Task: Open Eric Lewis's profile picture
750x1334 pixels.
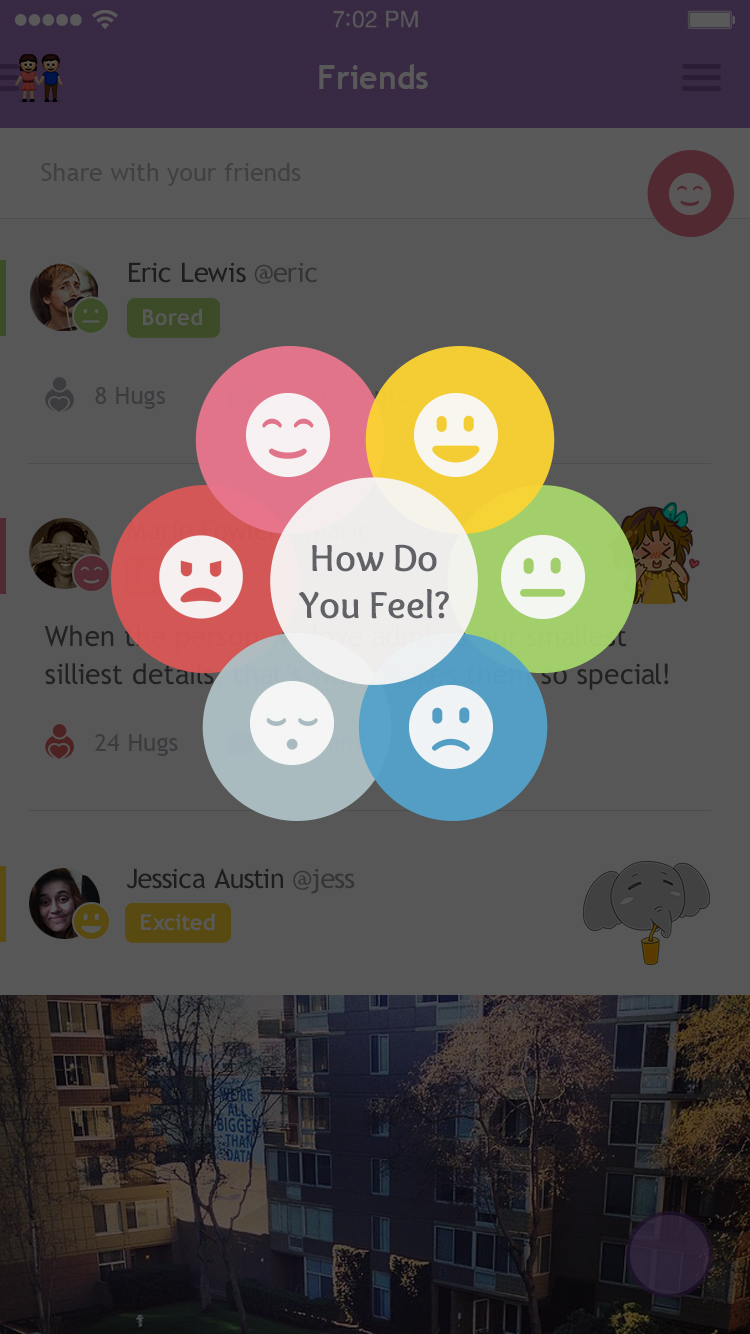Action: tap(64, 296)
